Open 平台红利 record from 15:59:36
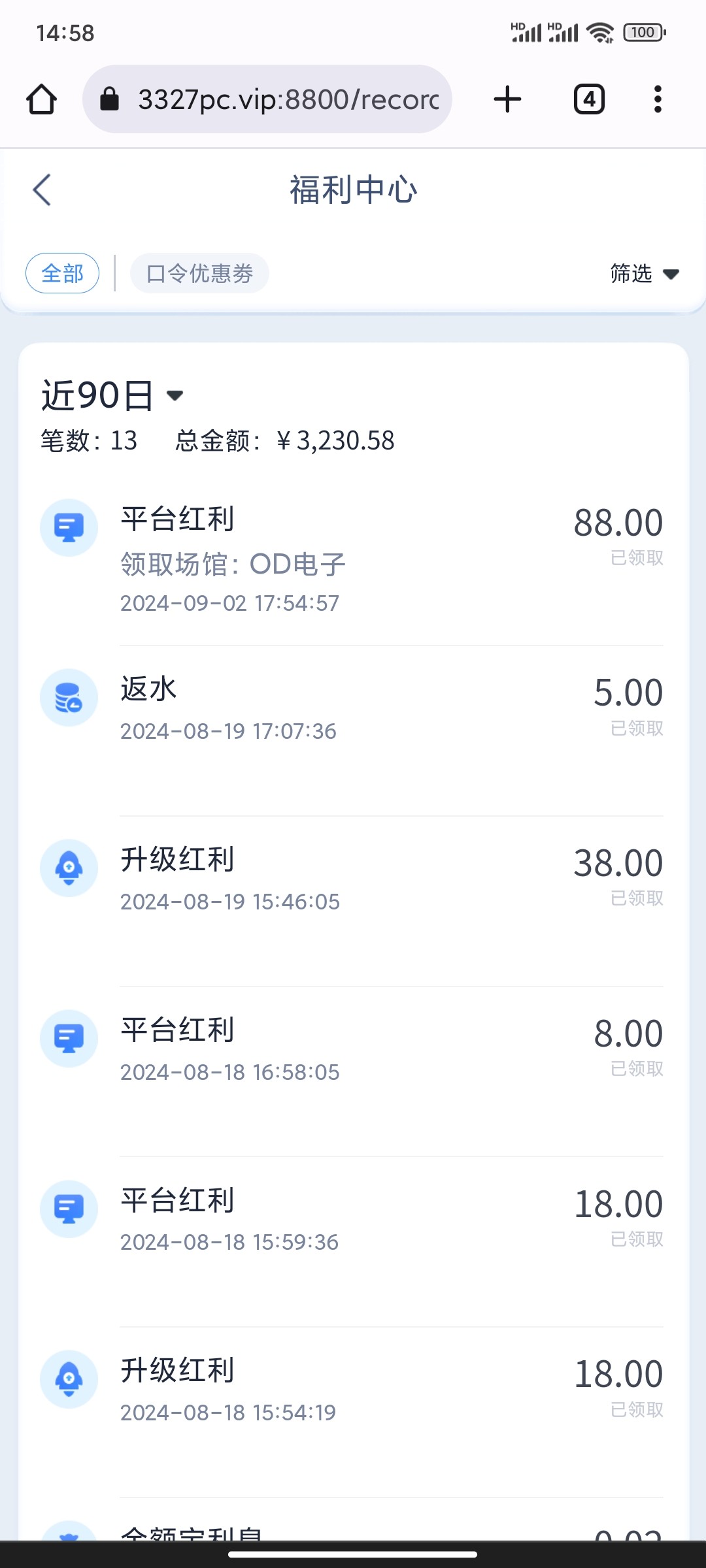 pos(352,1241)
